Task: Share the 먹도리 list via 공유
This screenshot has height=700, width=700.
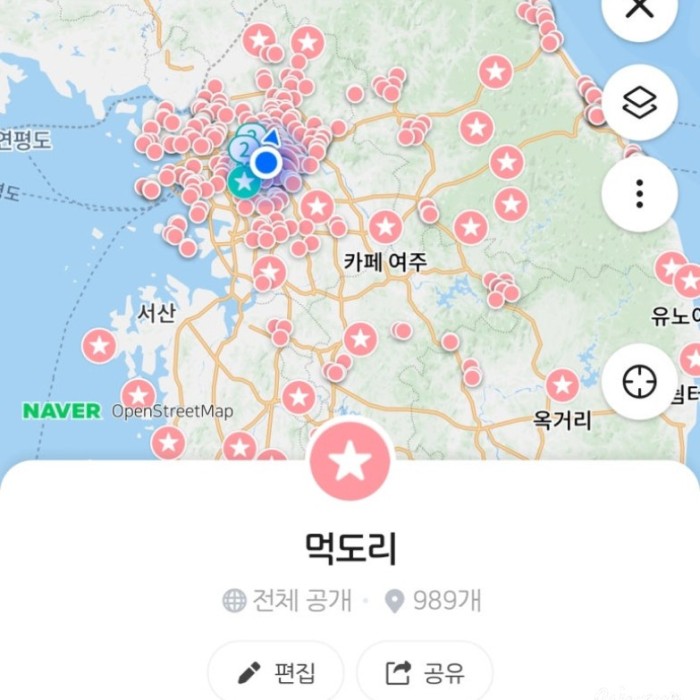Action: 425,670
